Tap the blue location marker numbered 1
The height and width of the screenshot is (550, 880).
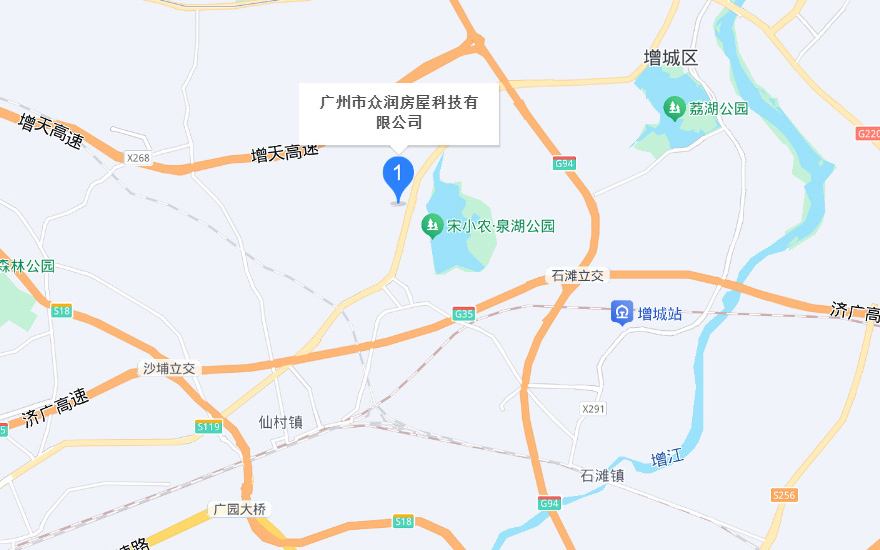tap(398, 177)
